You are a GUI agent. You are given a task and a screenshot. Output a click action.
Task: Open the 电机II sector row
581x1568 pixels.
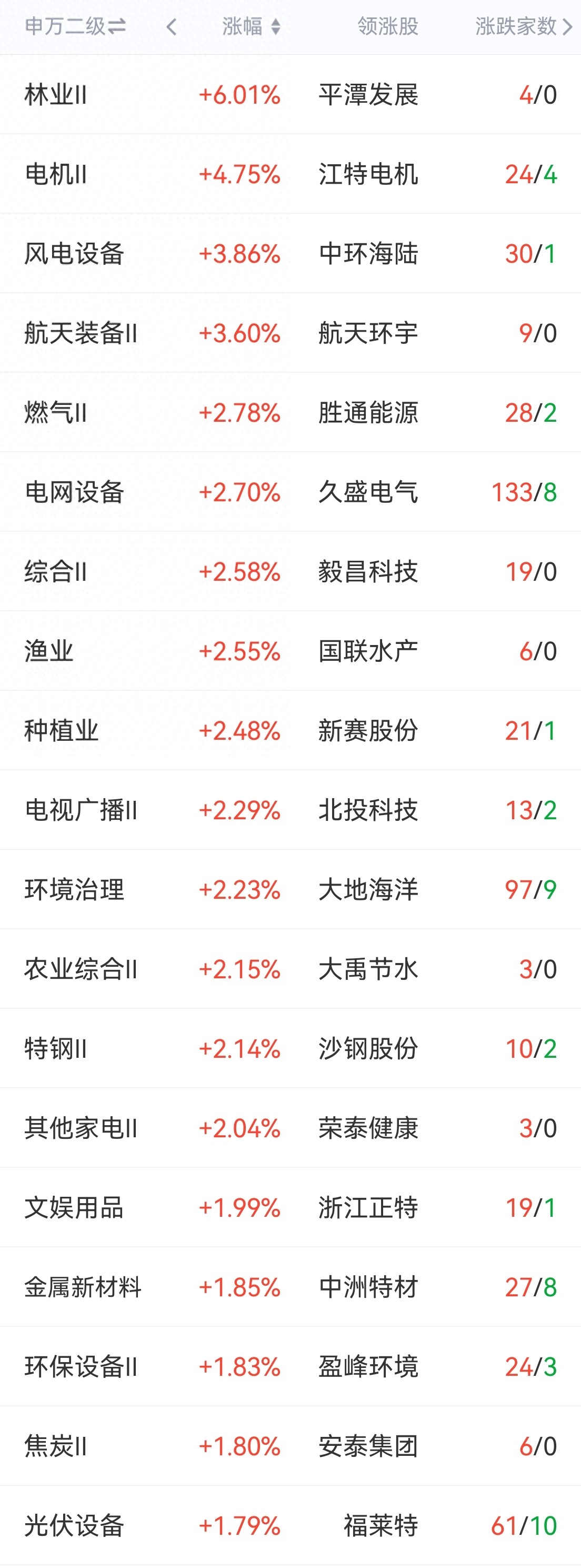[290, 174]
